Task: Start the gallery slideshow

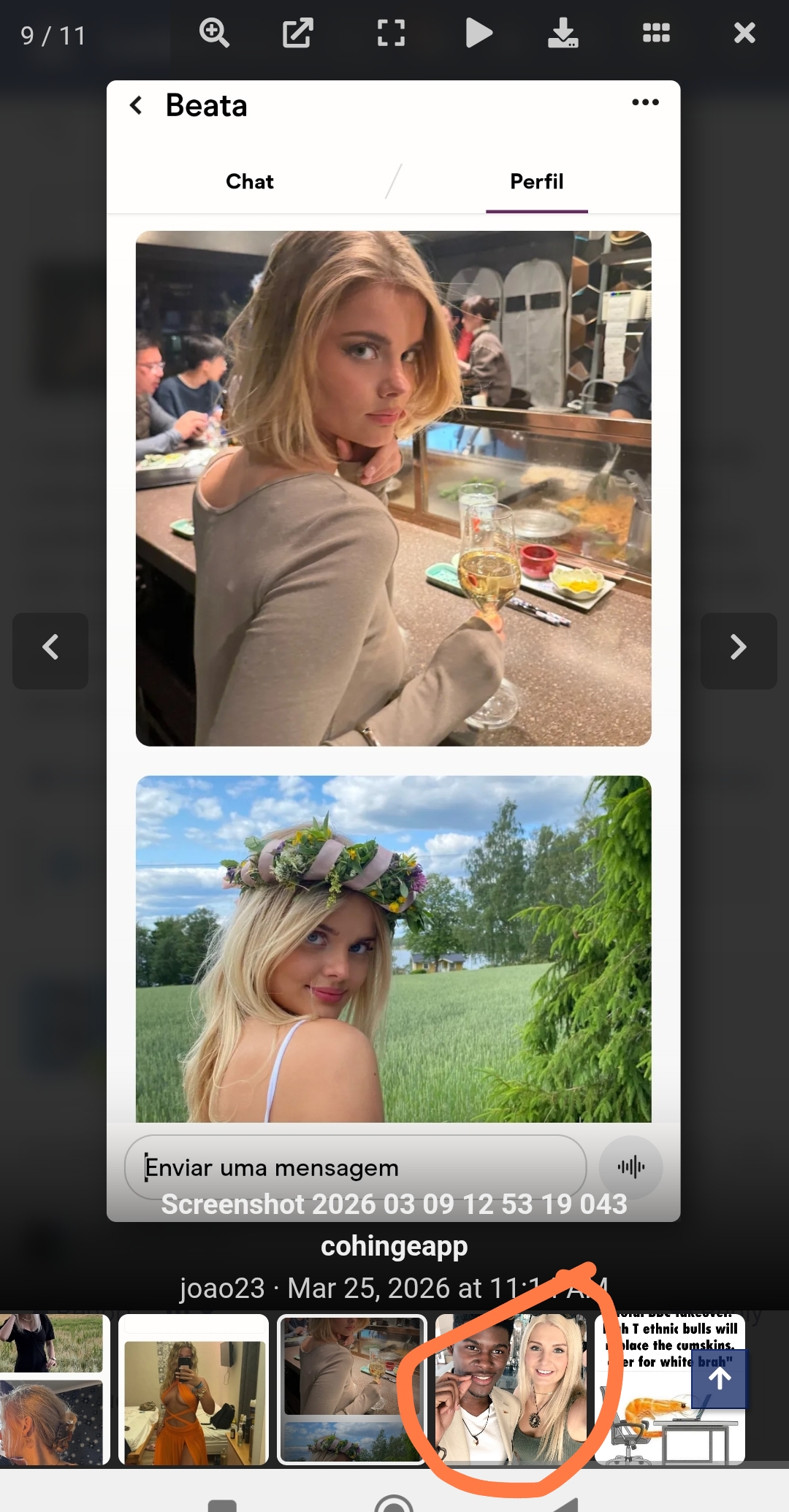Action: coord(479,34)
